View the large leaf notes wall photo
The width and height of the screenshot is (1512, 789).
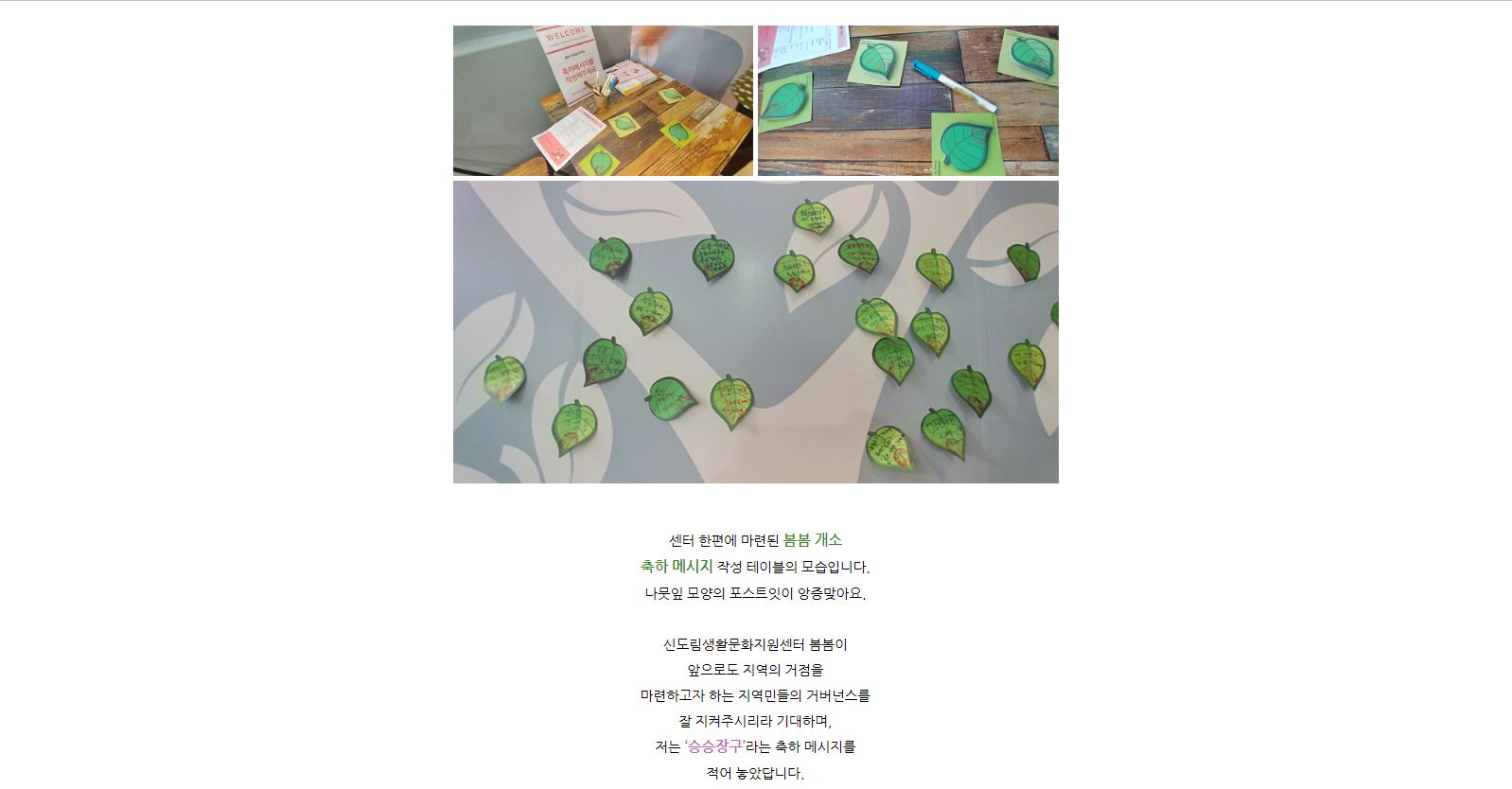tap(755, 332)
